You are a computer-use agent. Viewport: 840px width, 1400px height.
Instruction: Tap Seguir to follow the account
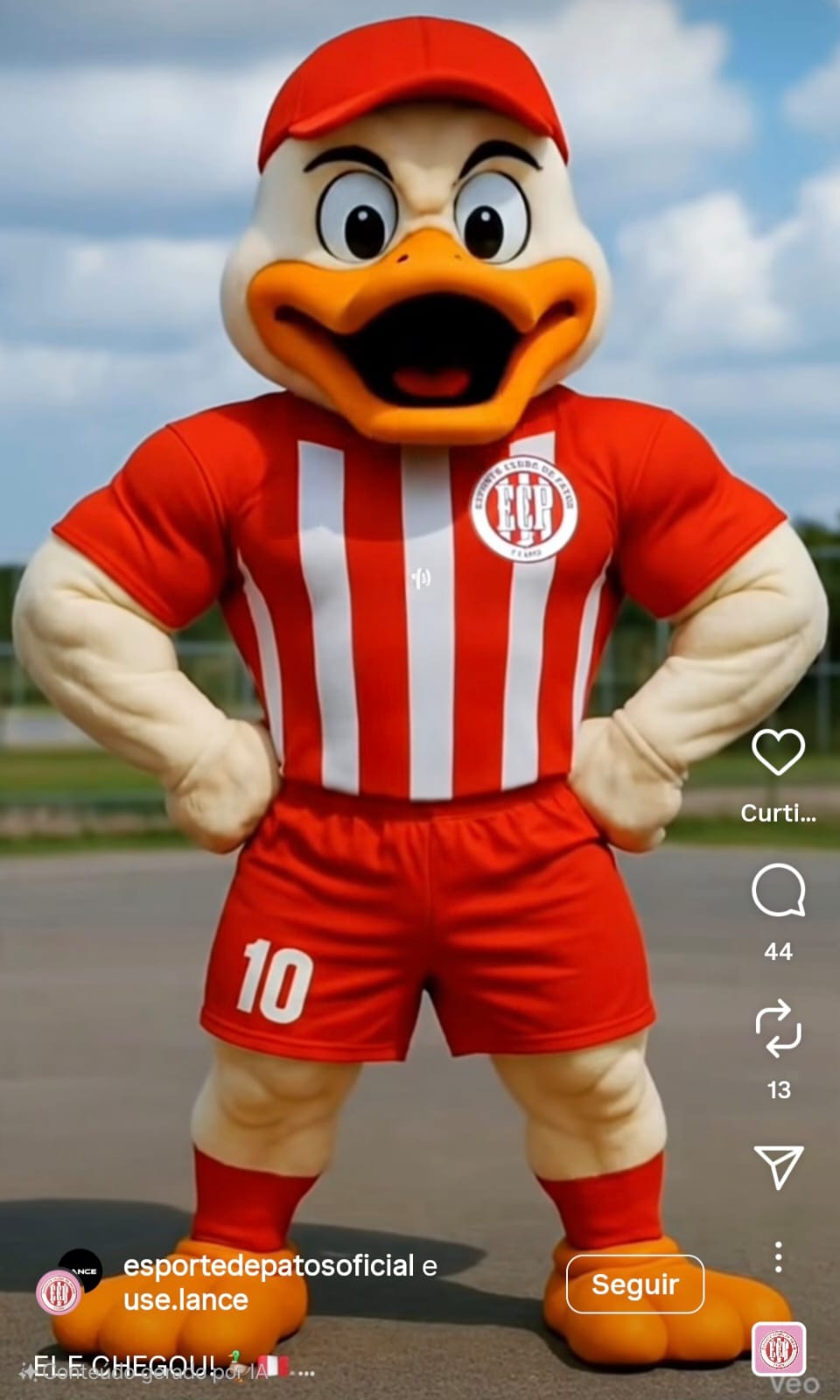coord(634,1284)
